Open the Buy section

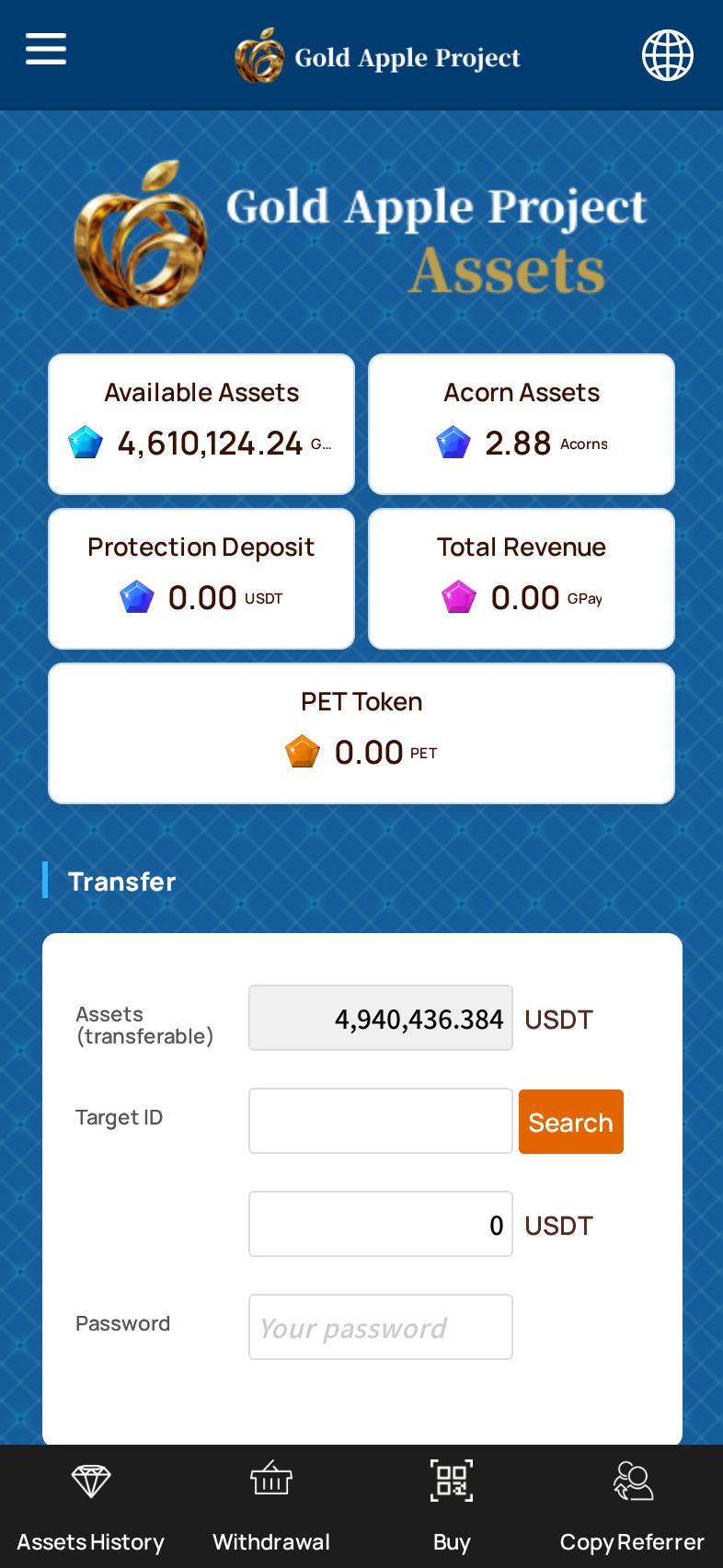[x=452, y=1506]
